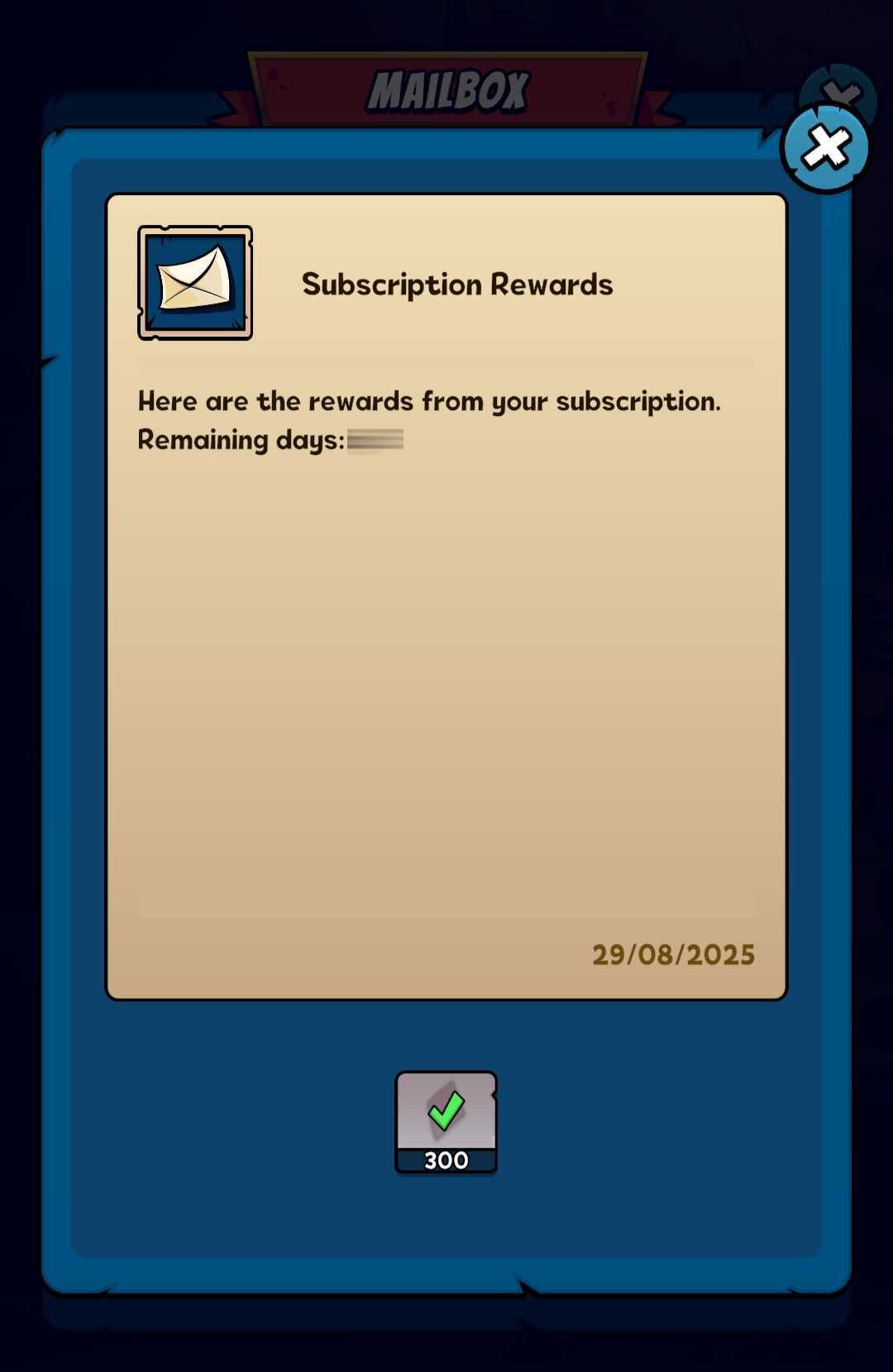Tap the claimed 300 reward item
The image size is (893, 1372).
point(446,1121)
